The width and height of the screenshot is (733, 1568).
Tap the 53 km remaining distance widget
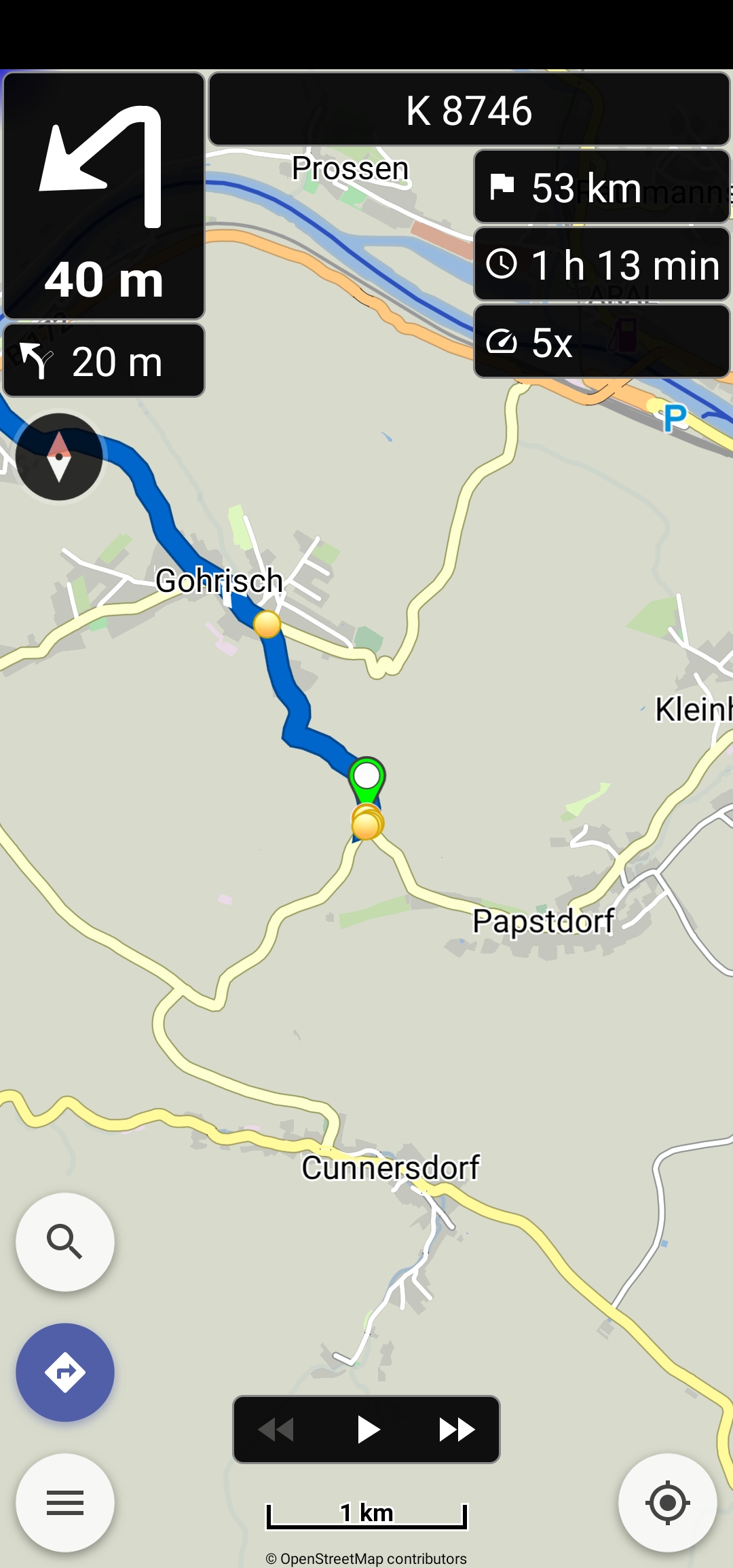point(602,187)
